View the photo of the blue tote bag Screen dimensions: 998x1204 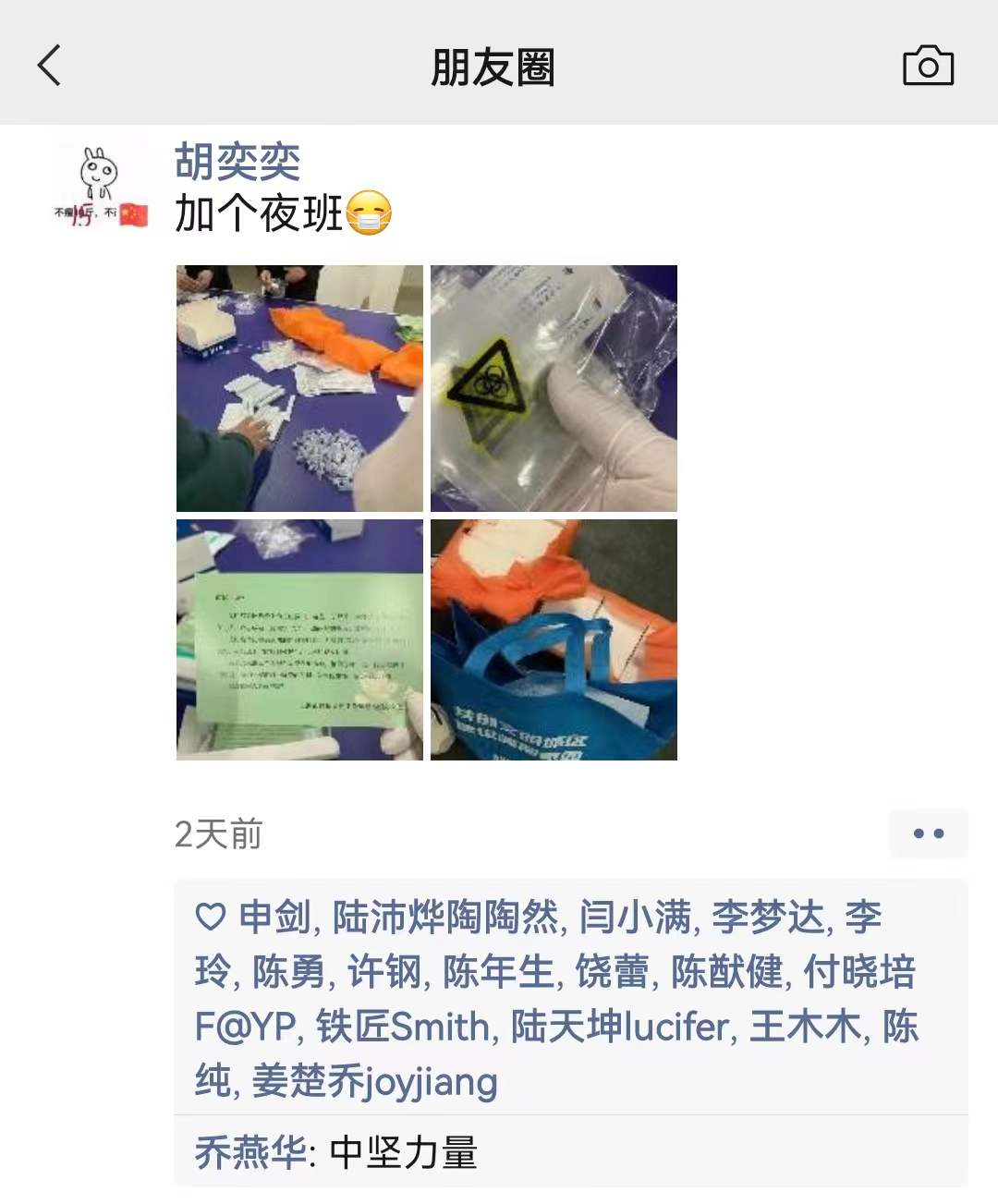click(x=554, y=639)
